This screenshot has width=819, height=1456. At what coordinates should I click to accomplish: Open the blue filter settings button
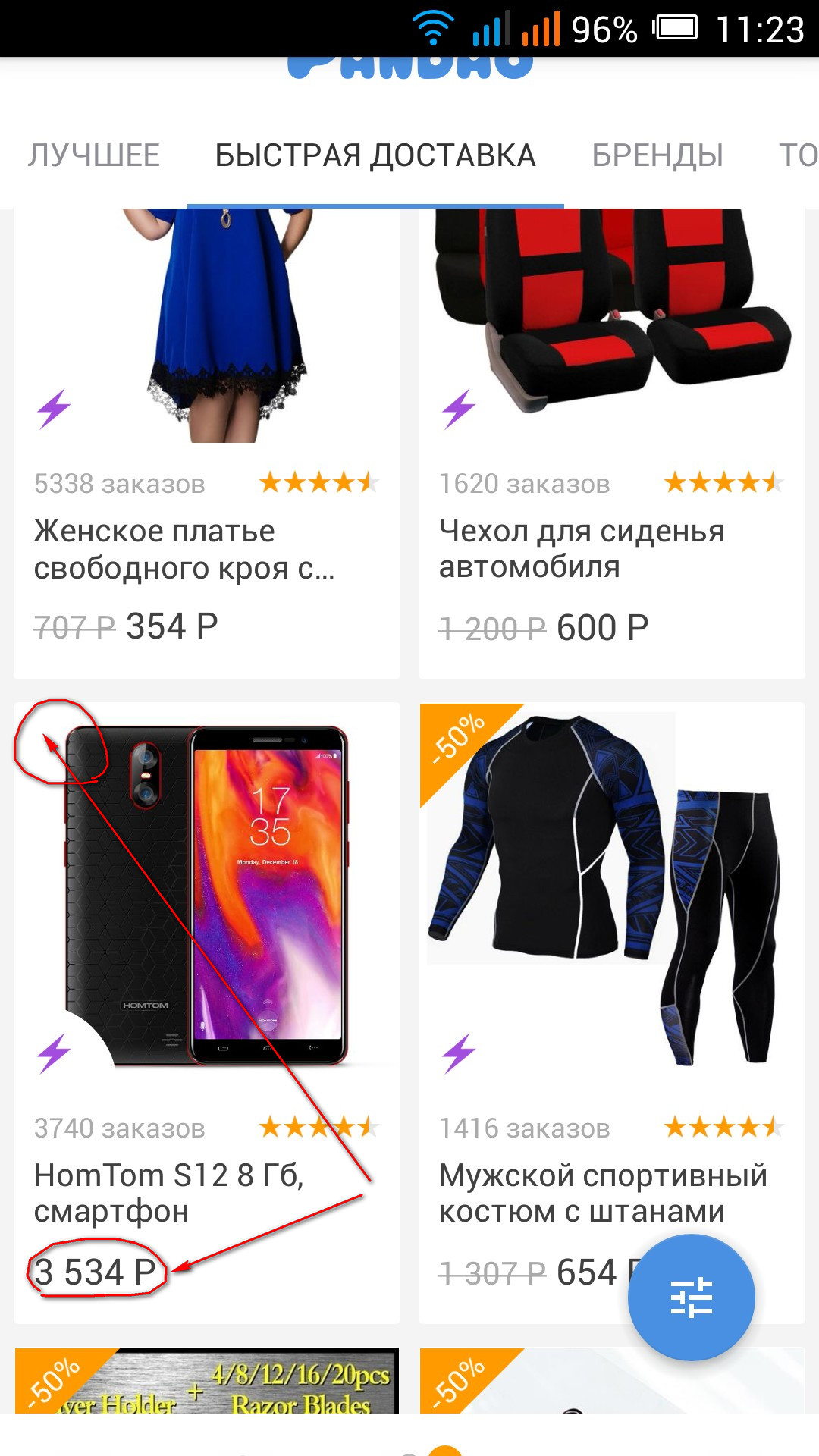(x=691, y=1298)
